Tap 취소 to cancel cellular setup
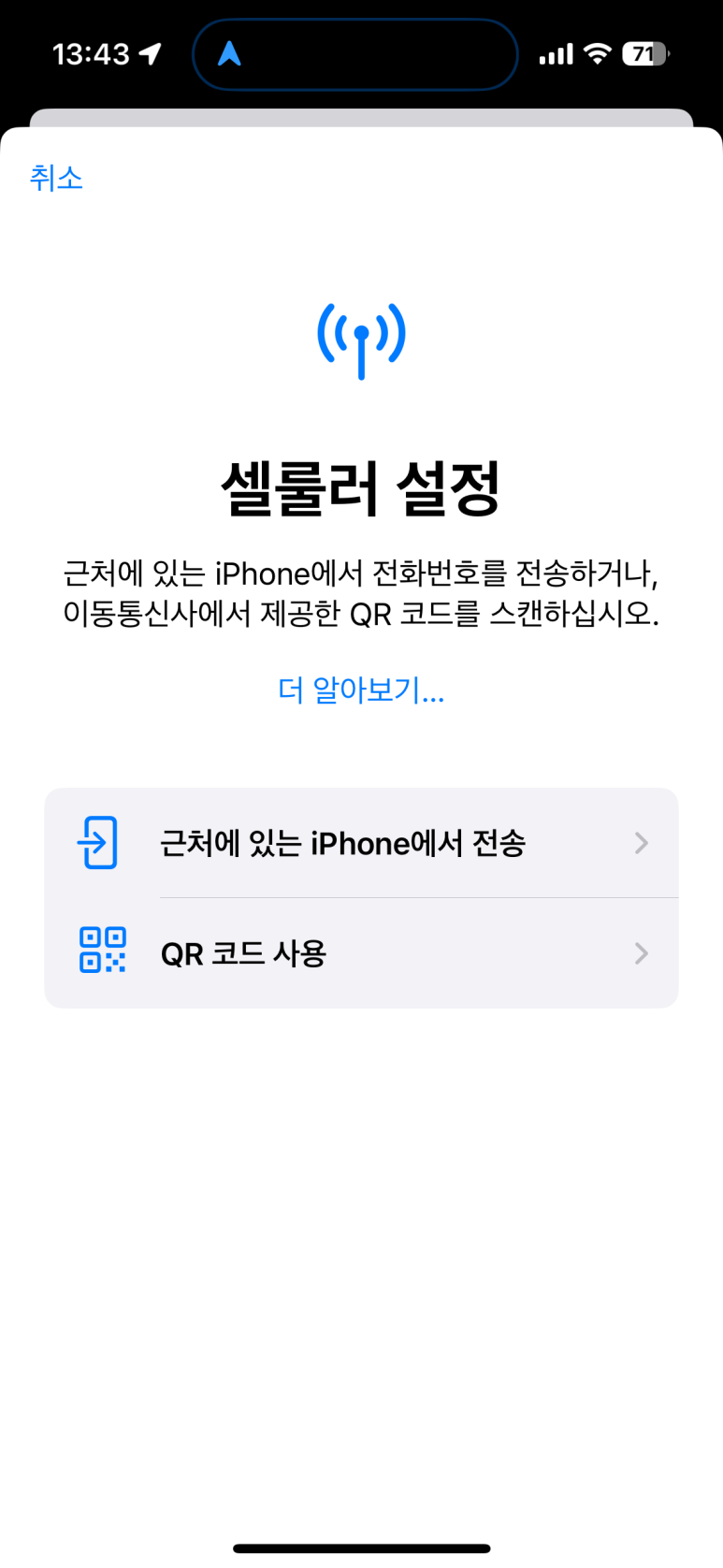This screenshot has height=1568, width=723. [x=56, y=178]
